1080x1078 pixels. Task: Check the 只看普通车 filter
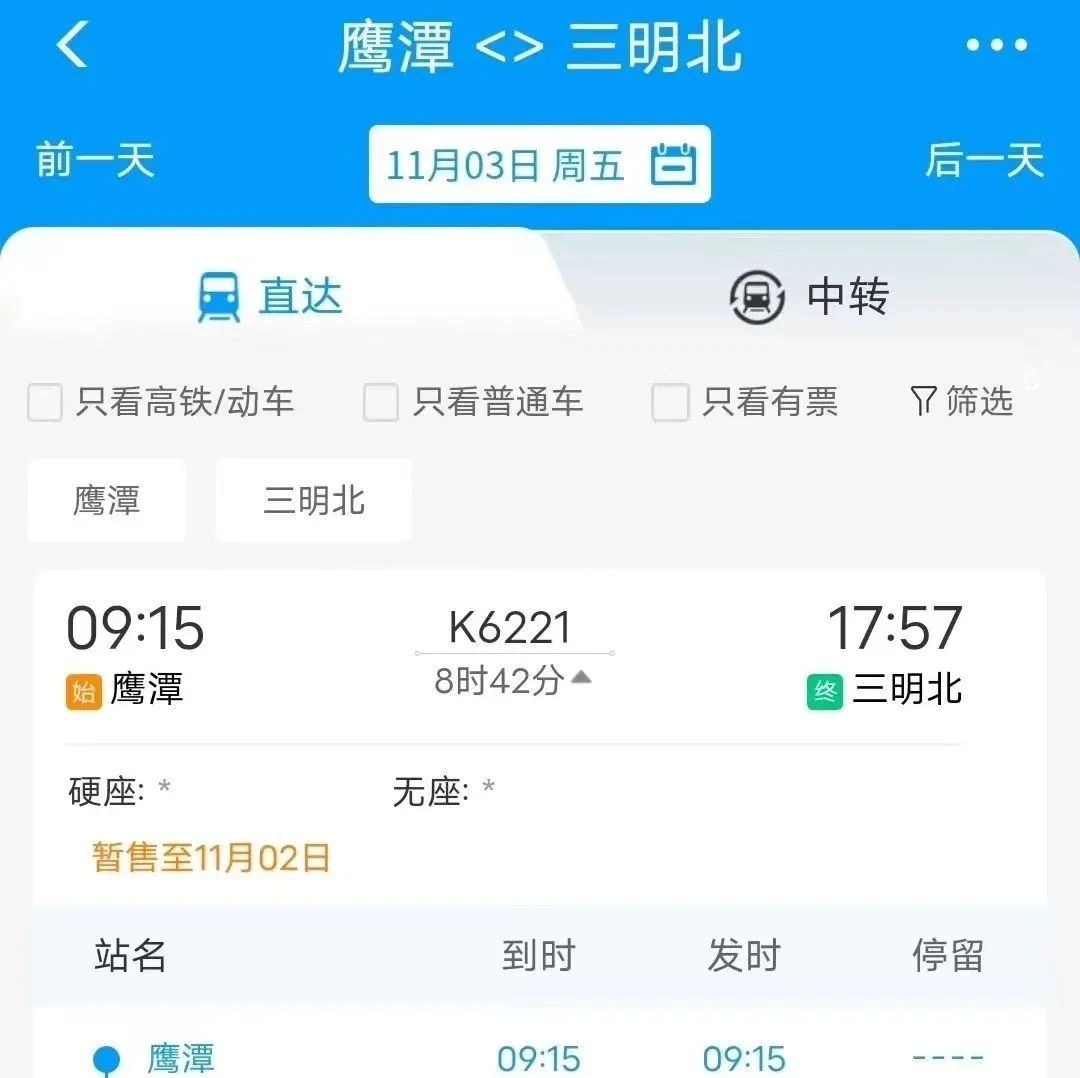[x=381, y=402]
